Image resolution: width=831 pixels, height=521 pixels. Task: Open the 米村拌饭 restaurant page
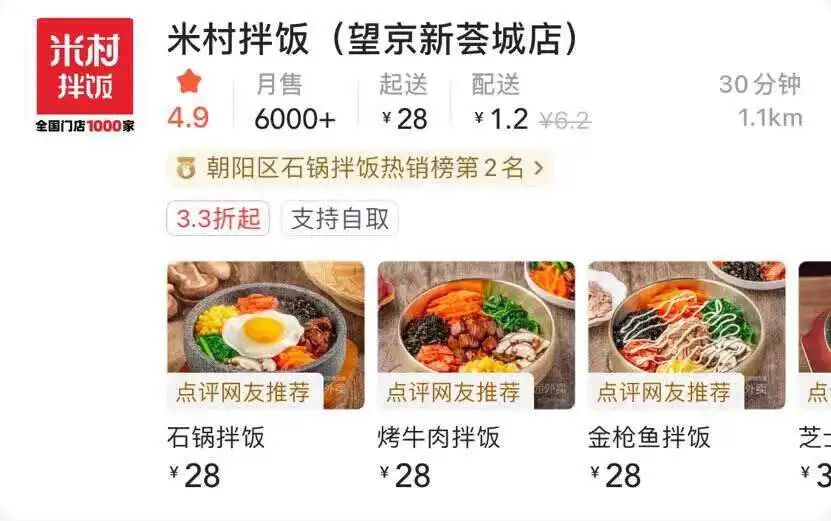click(374, 39)
